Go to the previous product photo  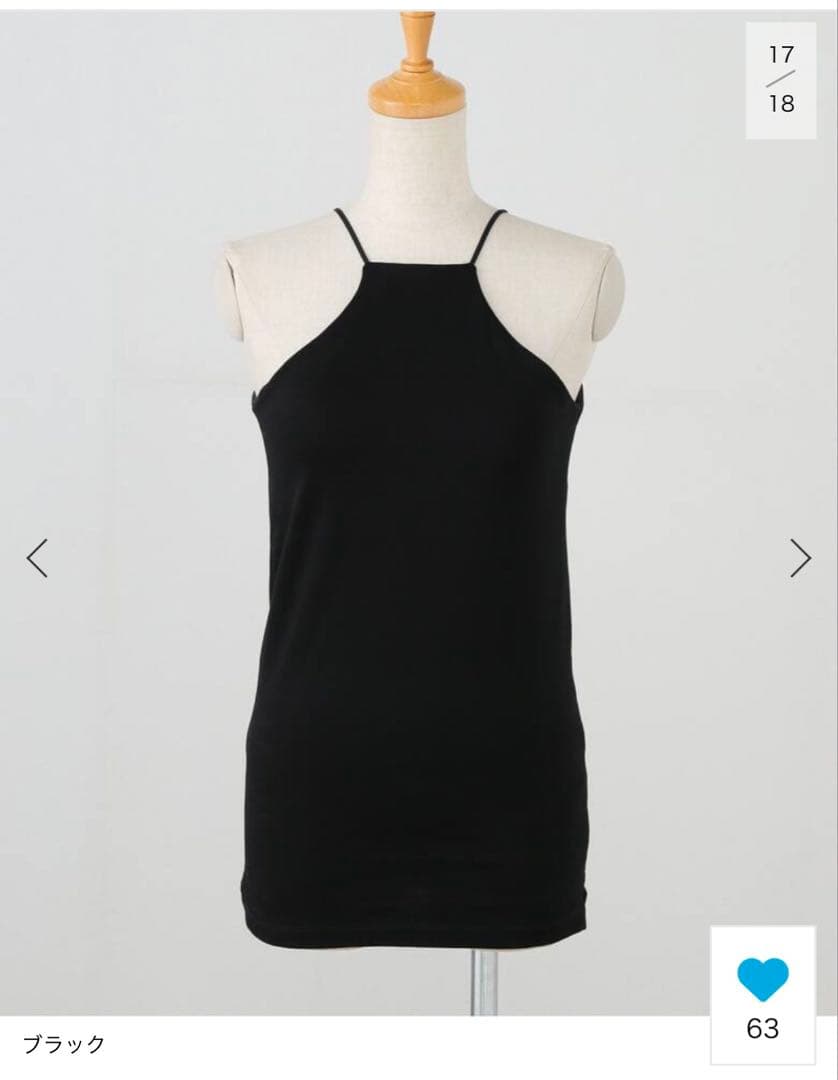click(x=37, y=558)
